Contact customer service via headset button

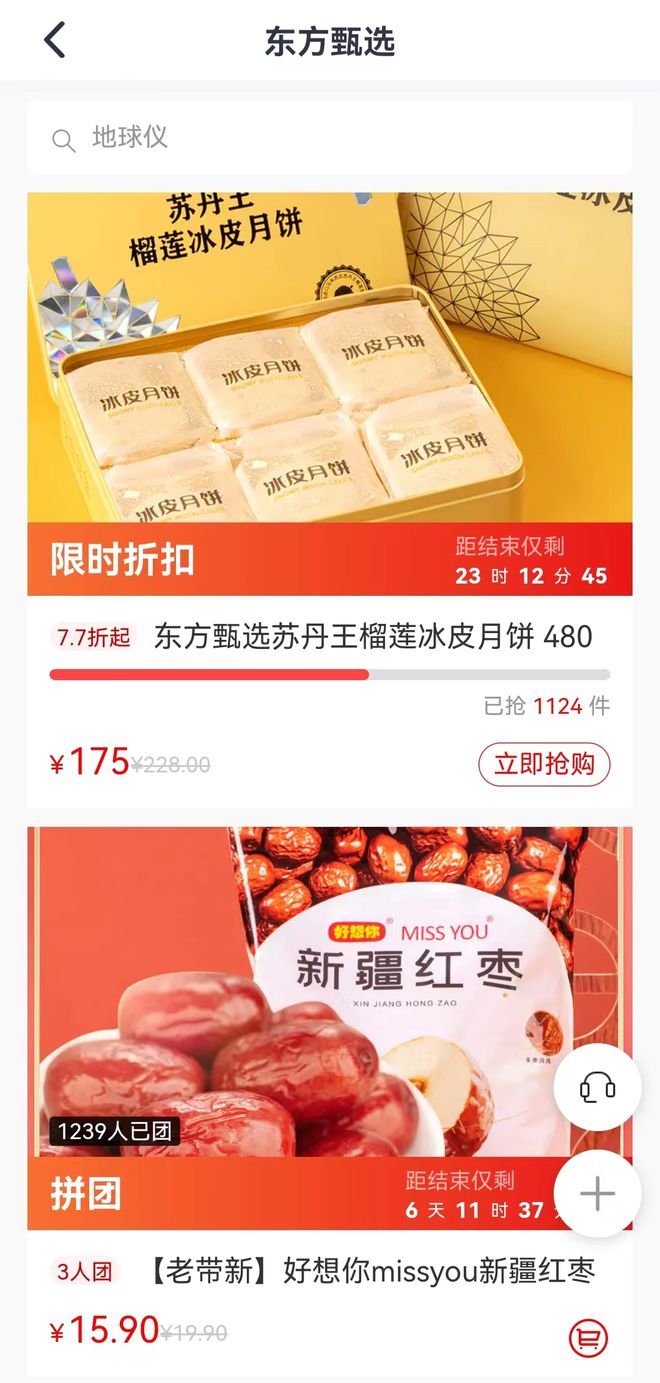click(x=597, y=1087)
